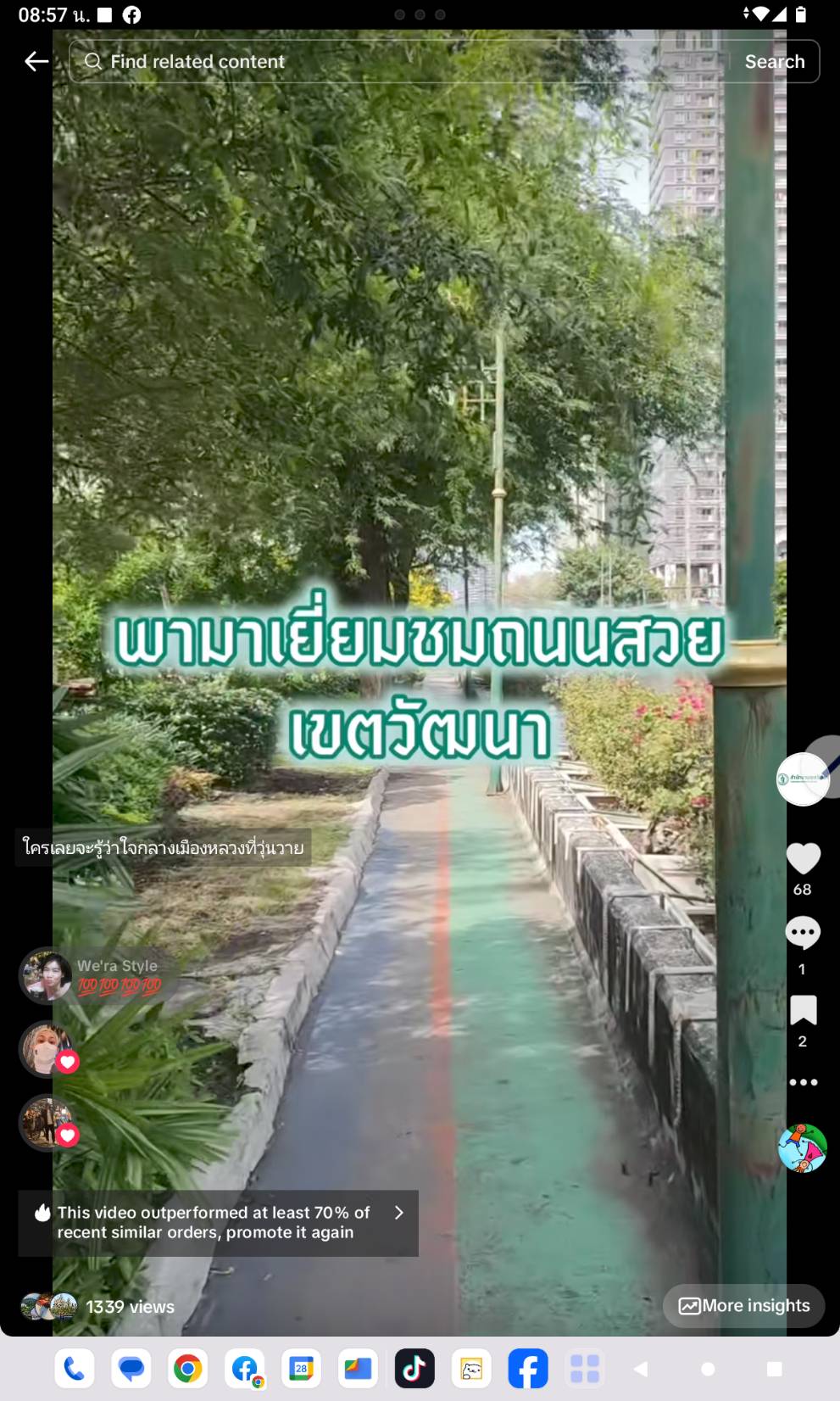Like this video with the heart
The height and width of the screenshot is (1401, 840).
click(803, 858)
